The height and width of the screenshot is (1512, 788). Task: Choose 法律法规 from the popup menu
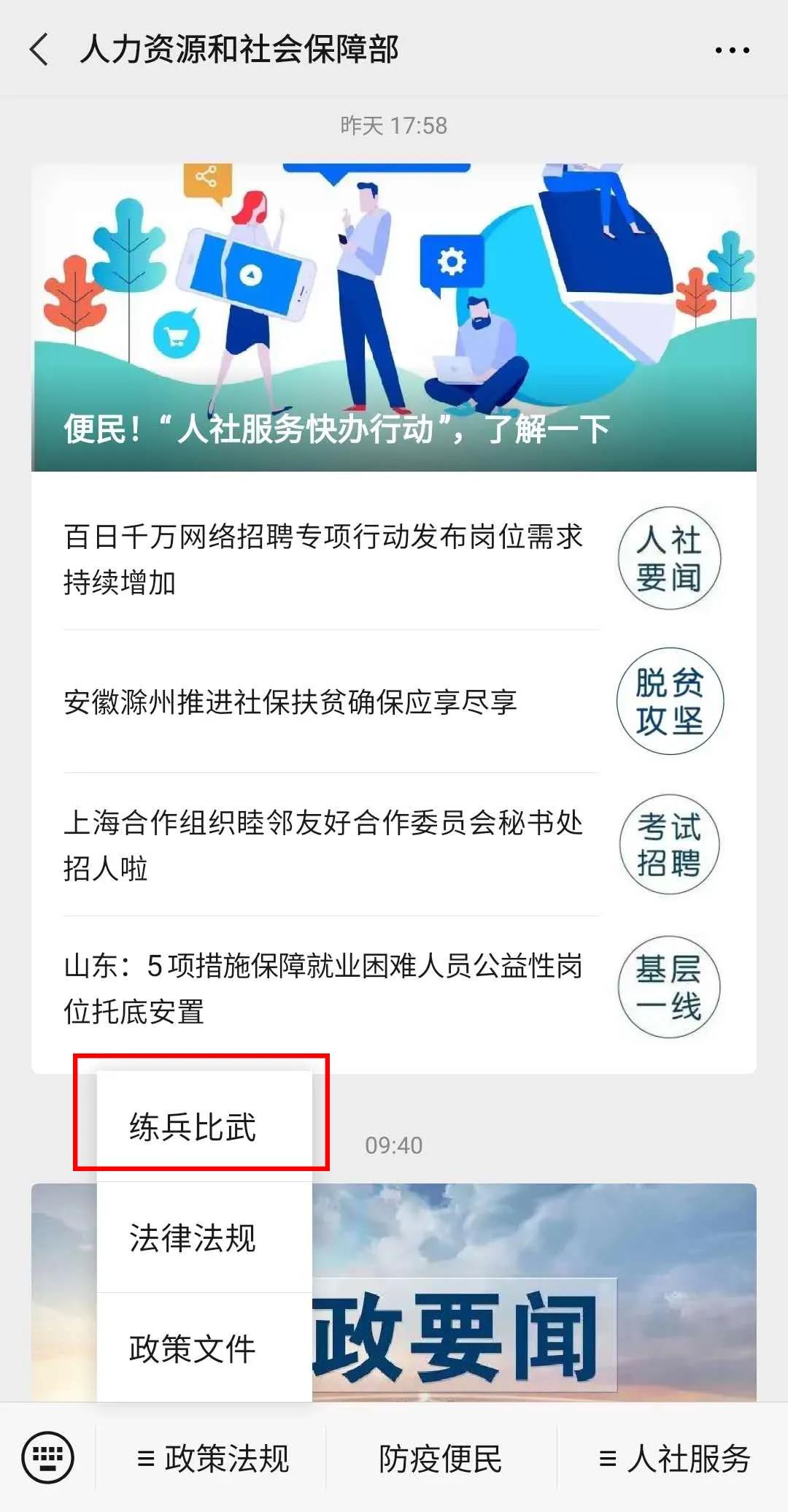[x=193, y=1237]
